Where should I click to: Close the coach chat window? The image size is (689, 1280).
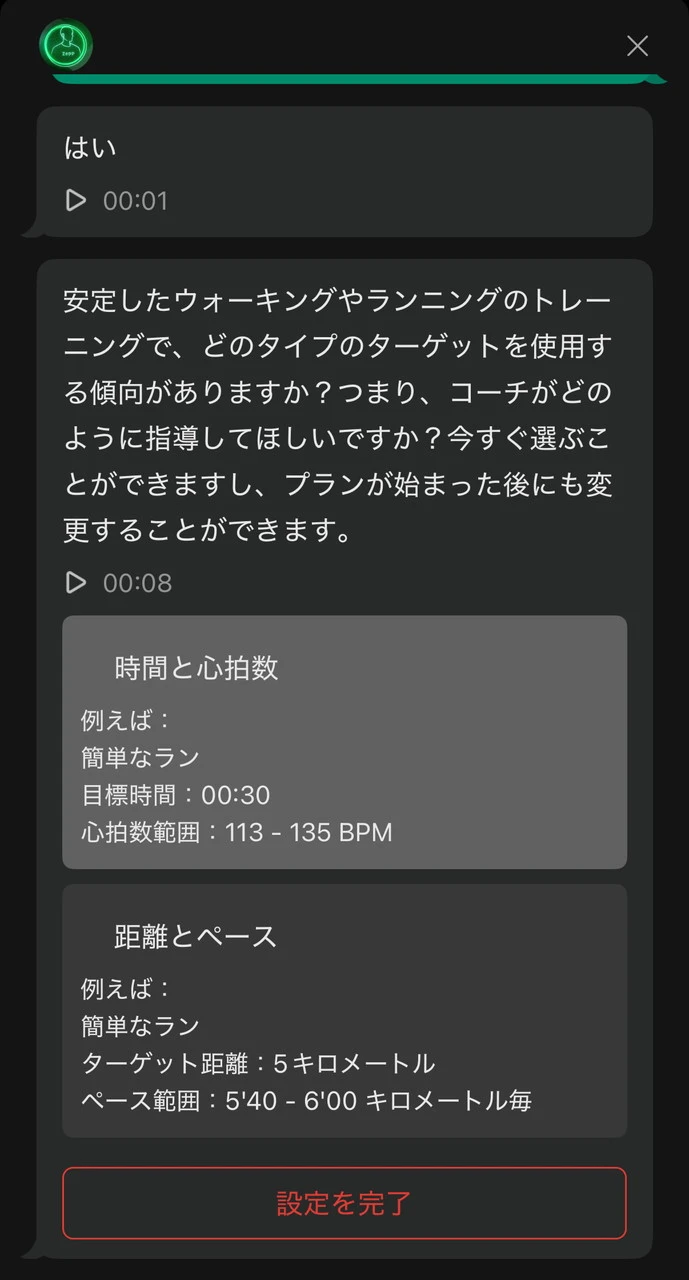coord(637,45)
